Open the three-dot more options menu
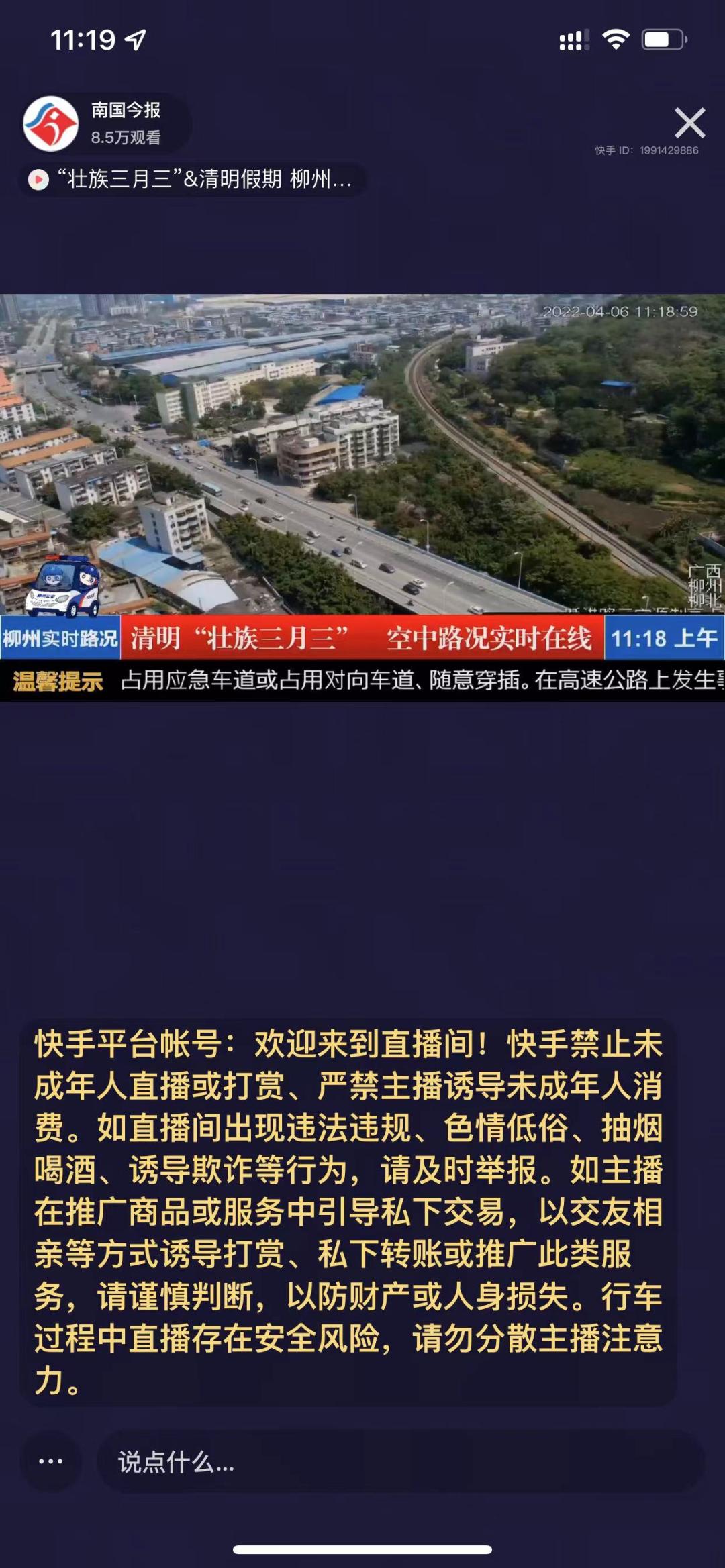The image size is (725, 1568). coord(51,1461)
